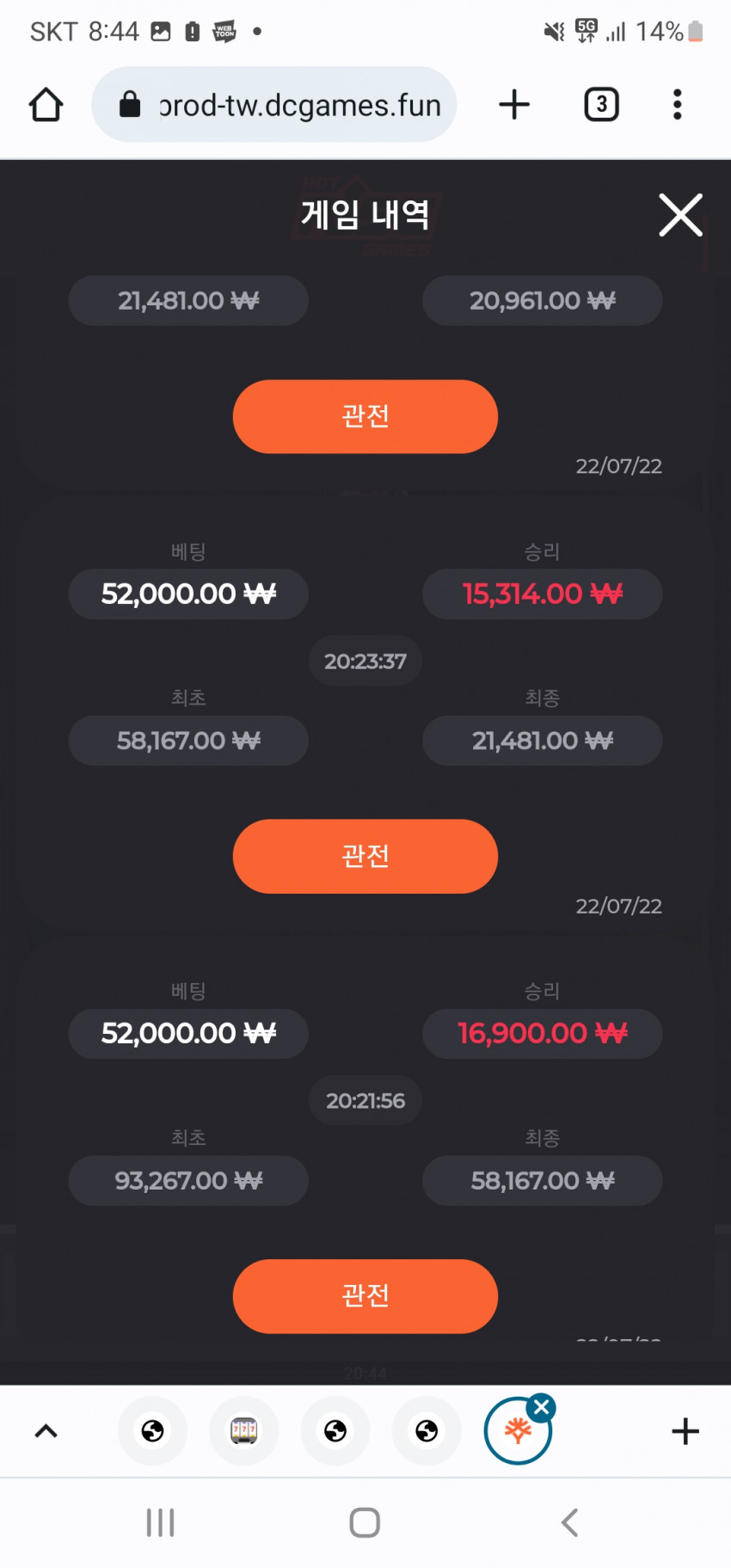Screen dimensions: 731x1568
Task: Open the browser overflow menu
Action: pos(678,105)
